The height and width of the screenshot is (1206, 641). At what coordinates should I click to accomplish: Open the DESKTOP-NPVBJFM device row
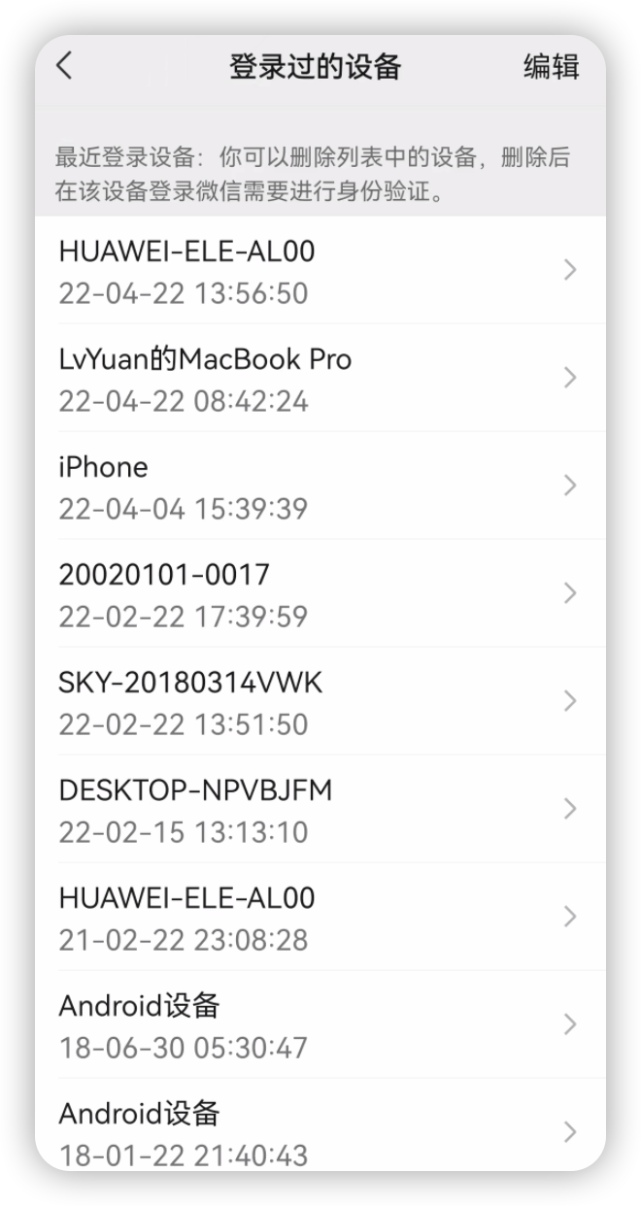[320, 810]
